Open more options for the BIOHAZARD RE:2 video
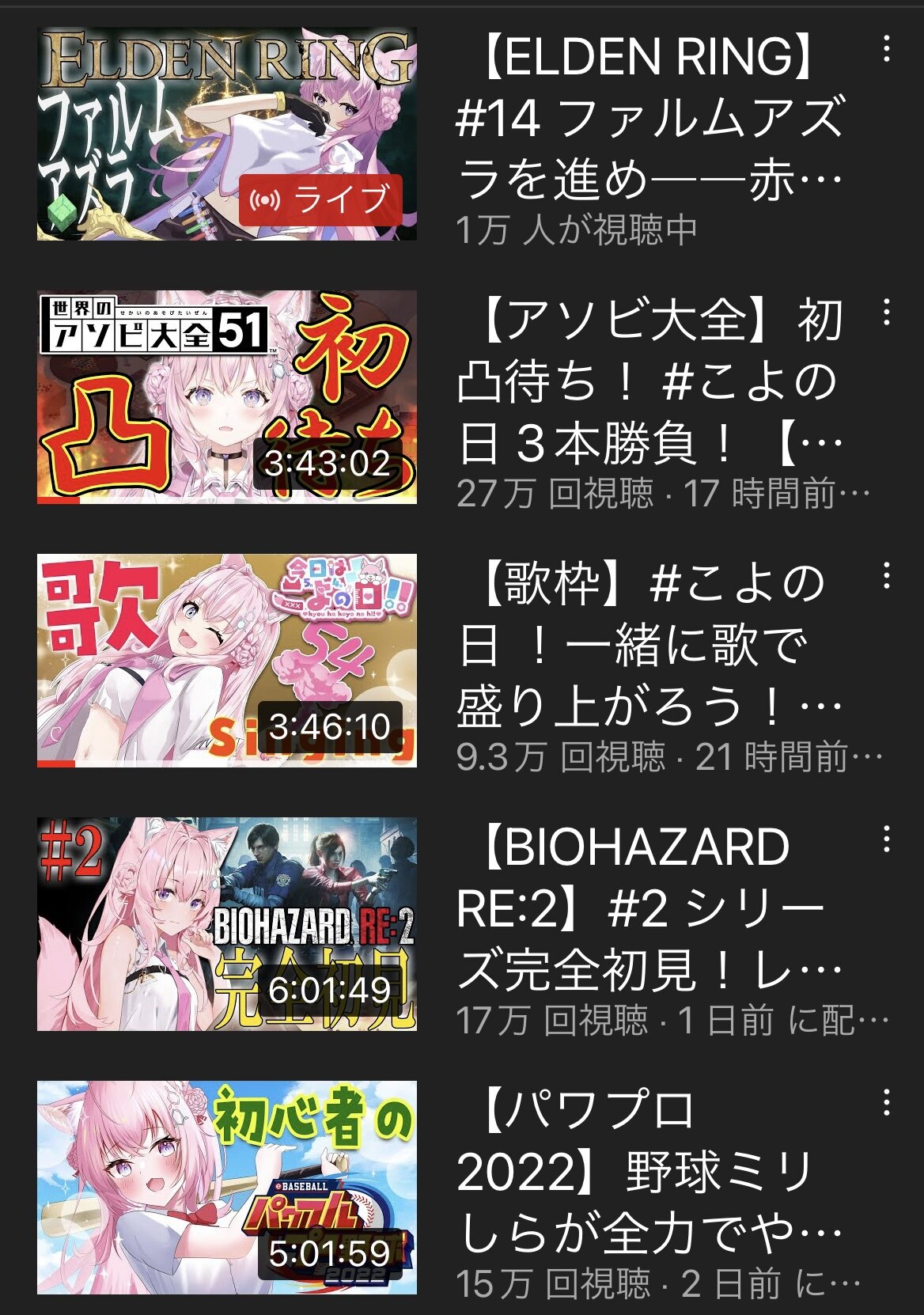 click(886, 839)
